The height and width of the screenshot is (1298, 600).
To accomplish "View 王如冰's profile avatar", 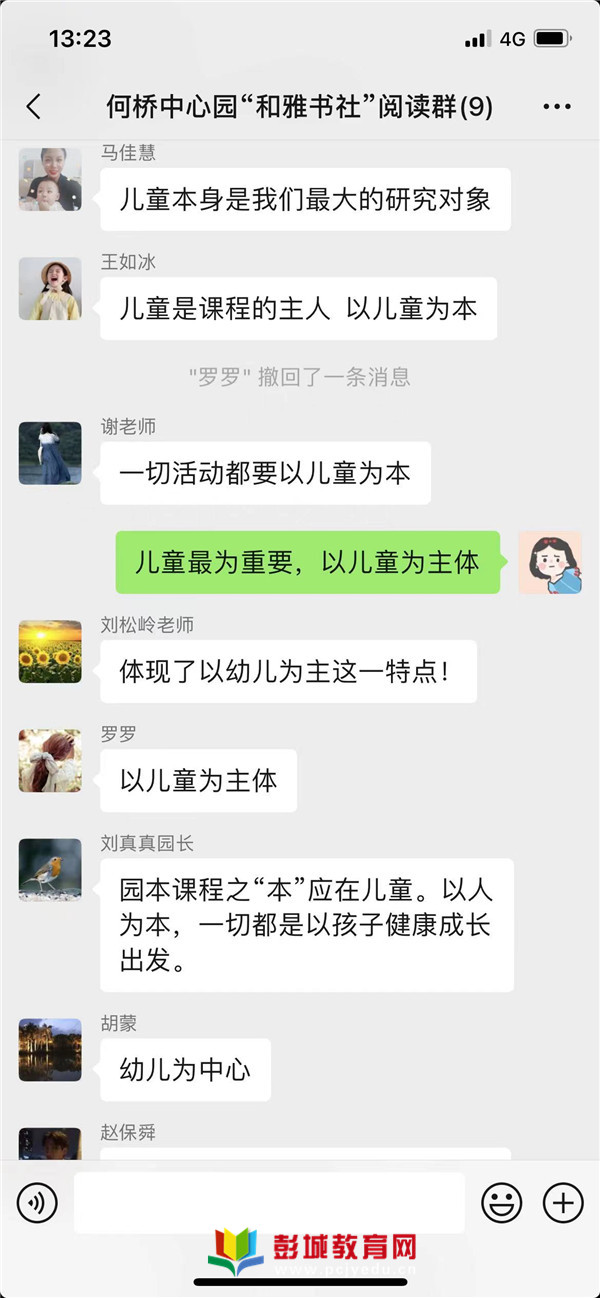I will click(x=50, y=289).
